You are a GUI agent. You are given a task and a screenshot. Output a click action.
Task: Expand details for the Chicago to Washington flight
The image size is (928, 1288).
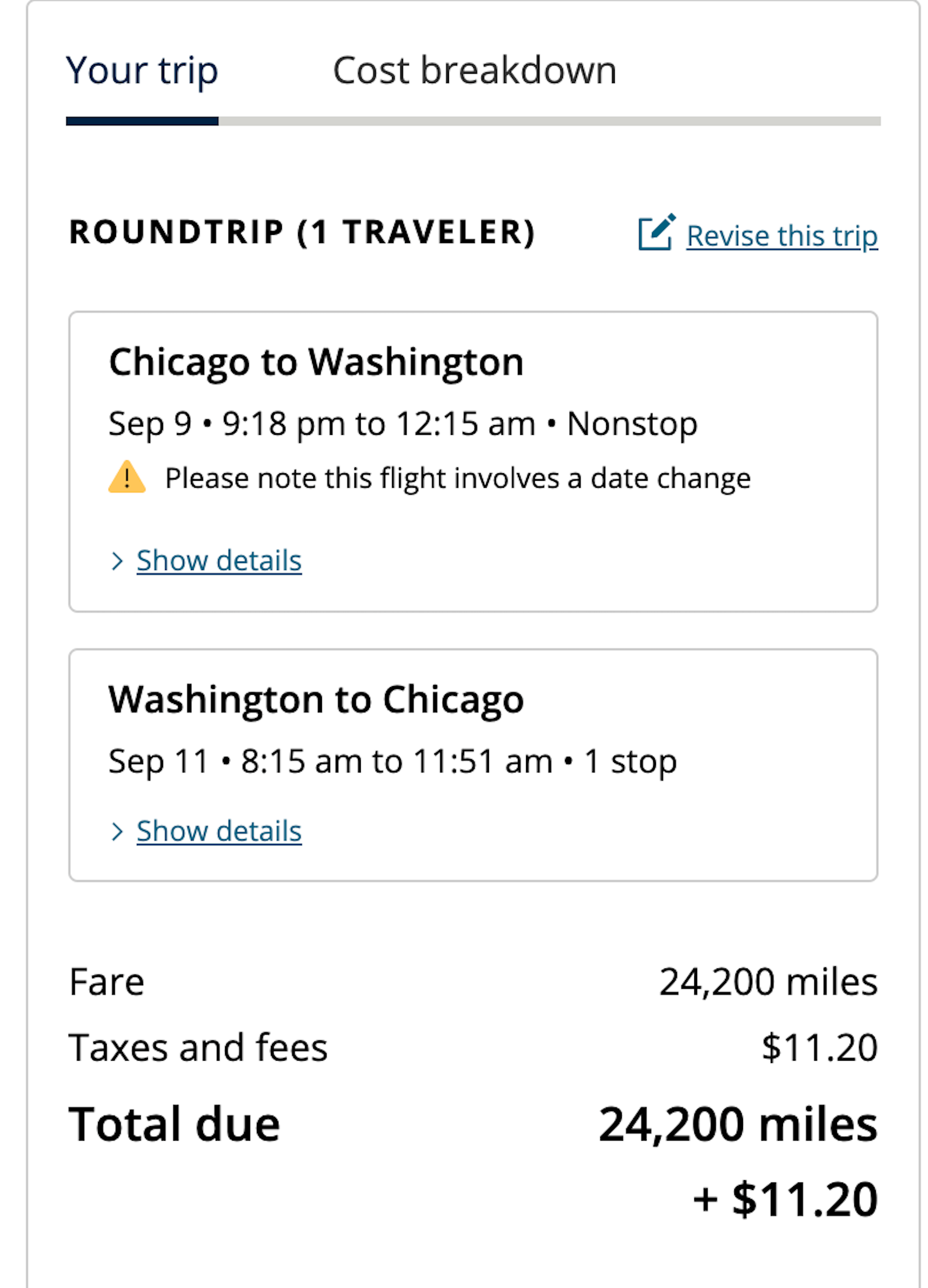[217, 560]
